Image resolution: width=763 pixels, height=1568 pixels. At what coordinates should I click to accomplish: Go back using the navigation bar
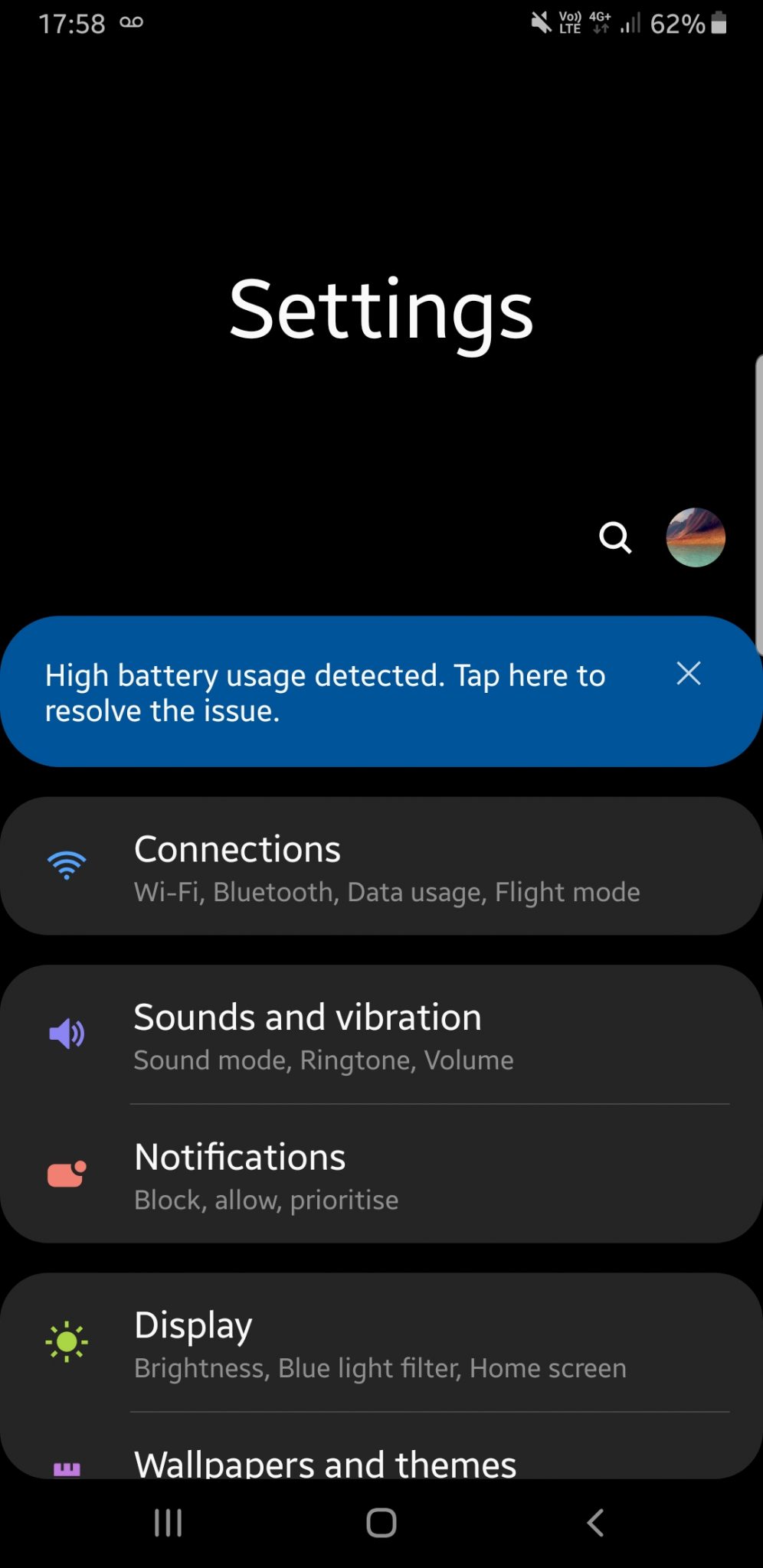(x=595, y=1523)
